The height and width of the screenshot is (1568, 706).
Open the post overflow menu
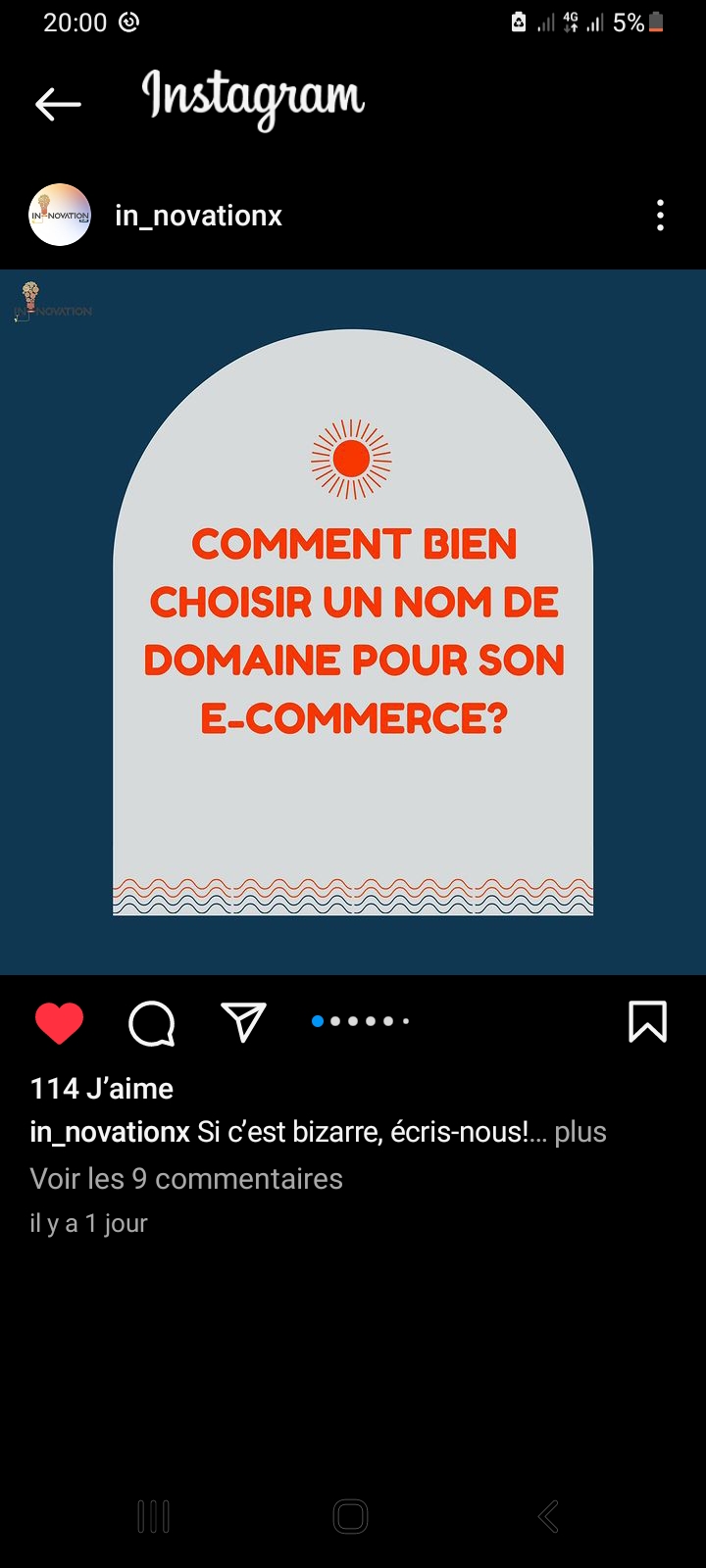[660, 216]
